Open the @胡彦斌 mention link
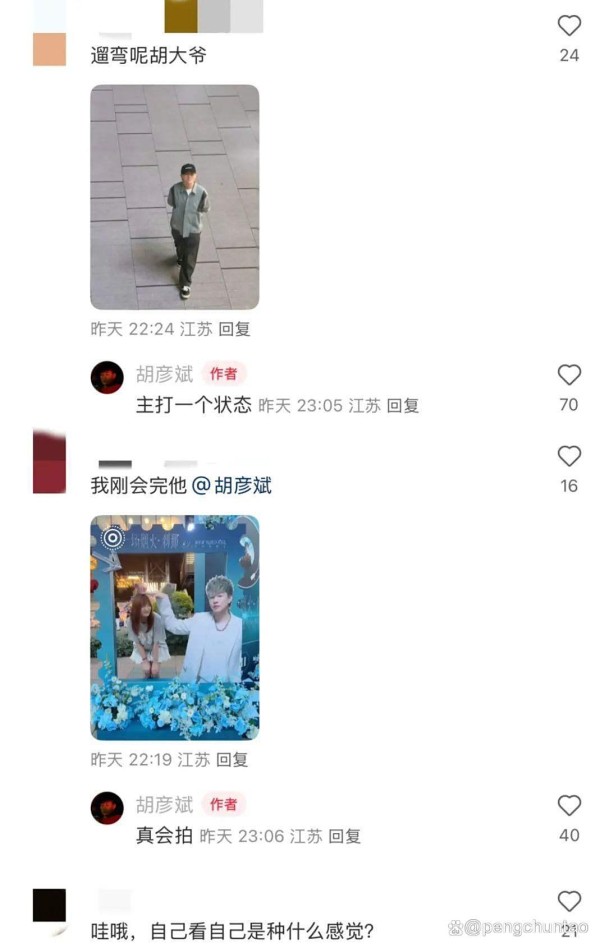Image resolution: width=600 pixels, height=948 pixels. pyautogui.click(x=232, y=486)
